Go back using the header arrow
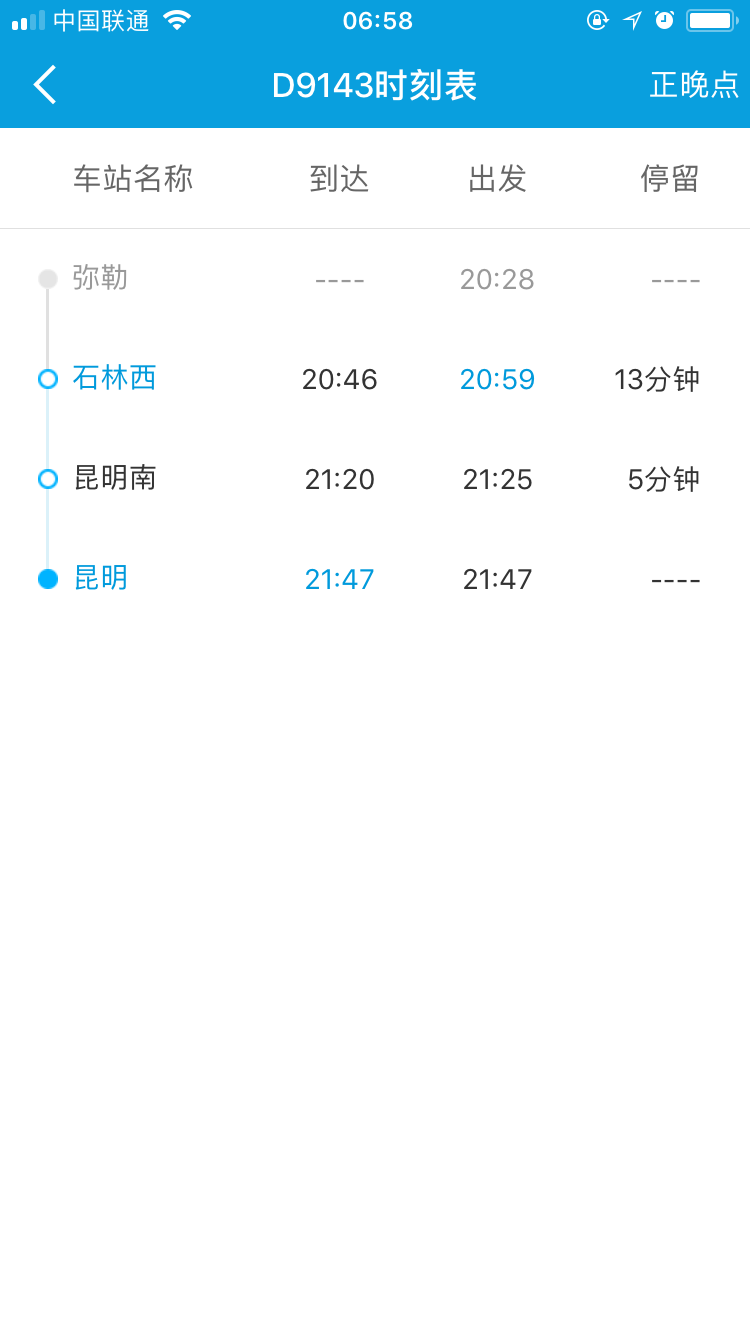 [45, 85]
